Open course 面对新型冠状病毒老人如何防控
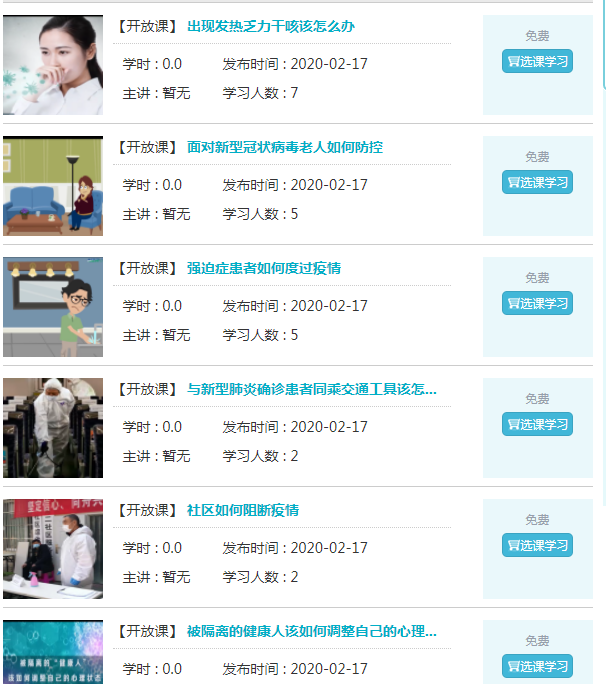 point(284,148)
